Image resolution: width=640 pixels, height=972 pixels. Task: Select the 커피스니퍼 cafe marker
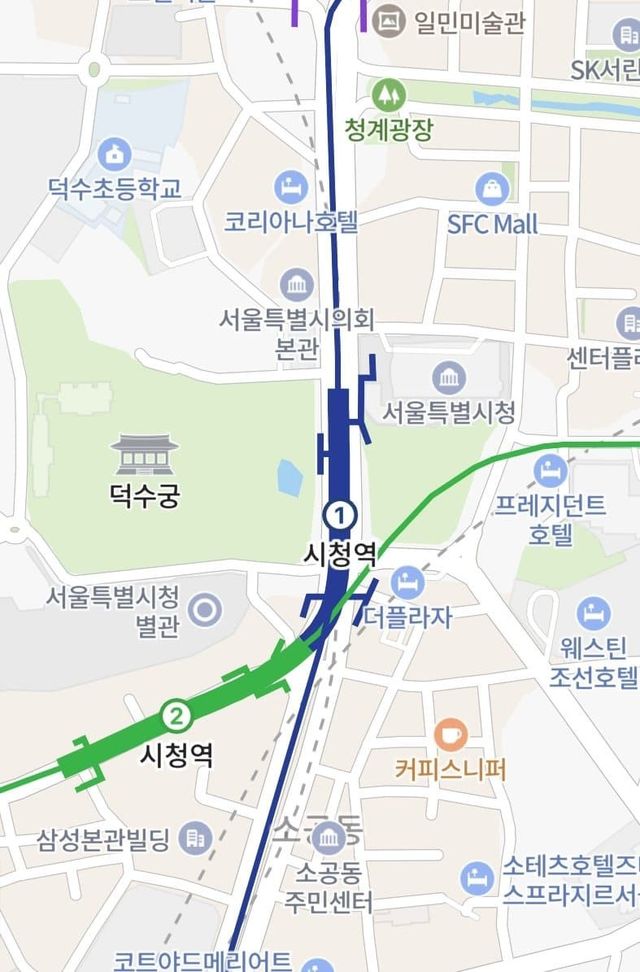[451, 735]
